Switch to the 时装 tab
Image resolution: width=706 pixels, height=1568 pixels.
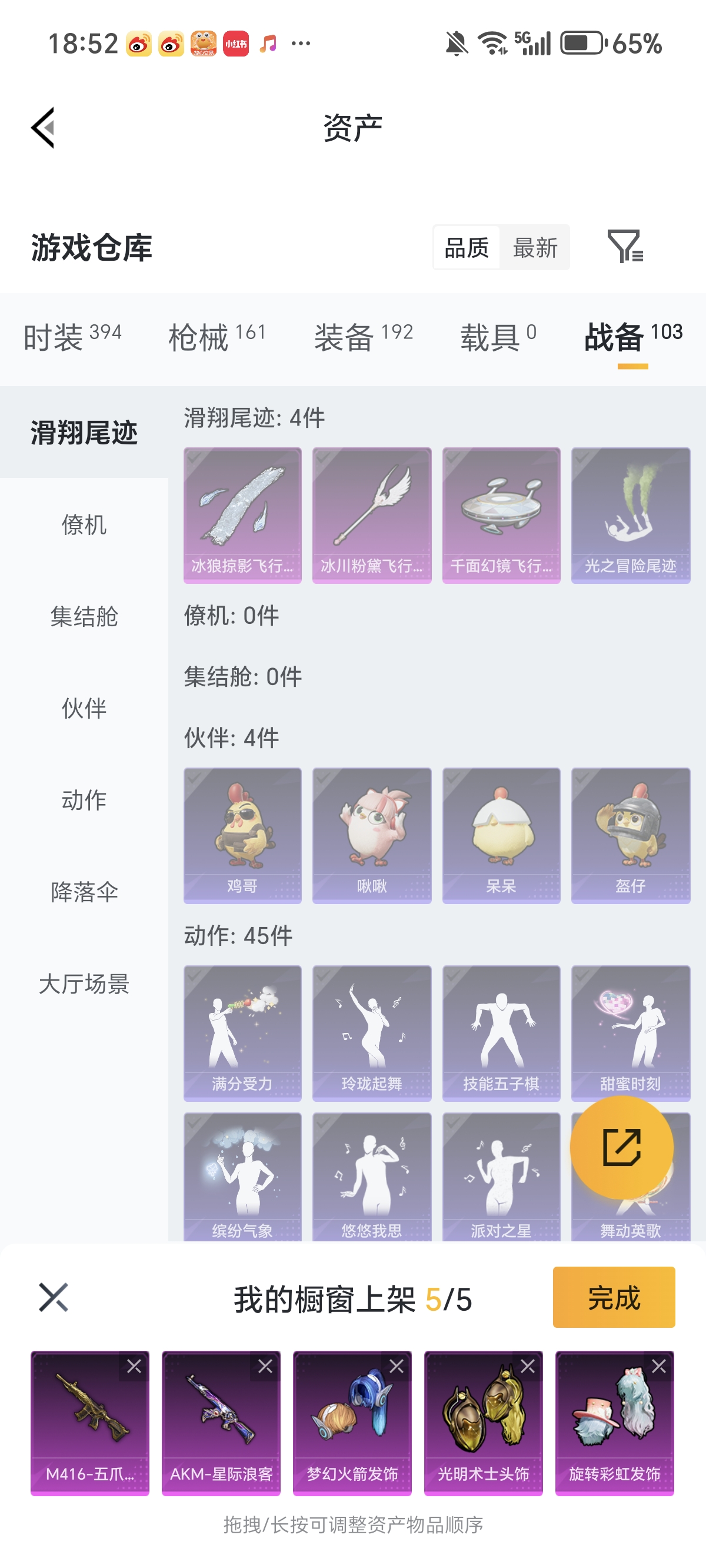pos(72,337)
